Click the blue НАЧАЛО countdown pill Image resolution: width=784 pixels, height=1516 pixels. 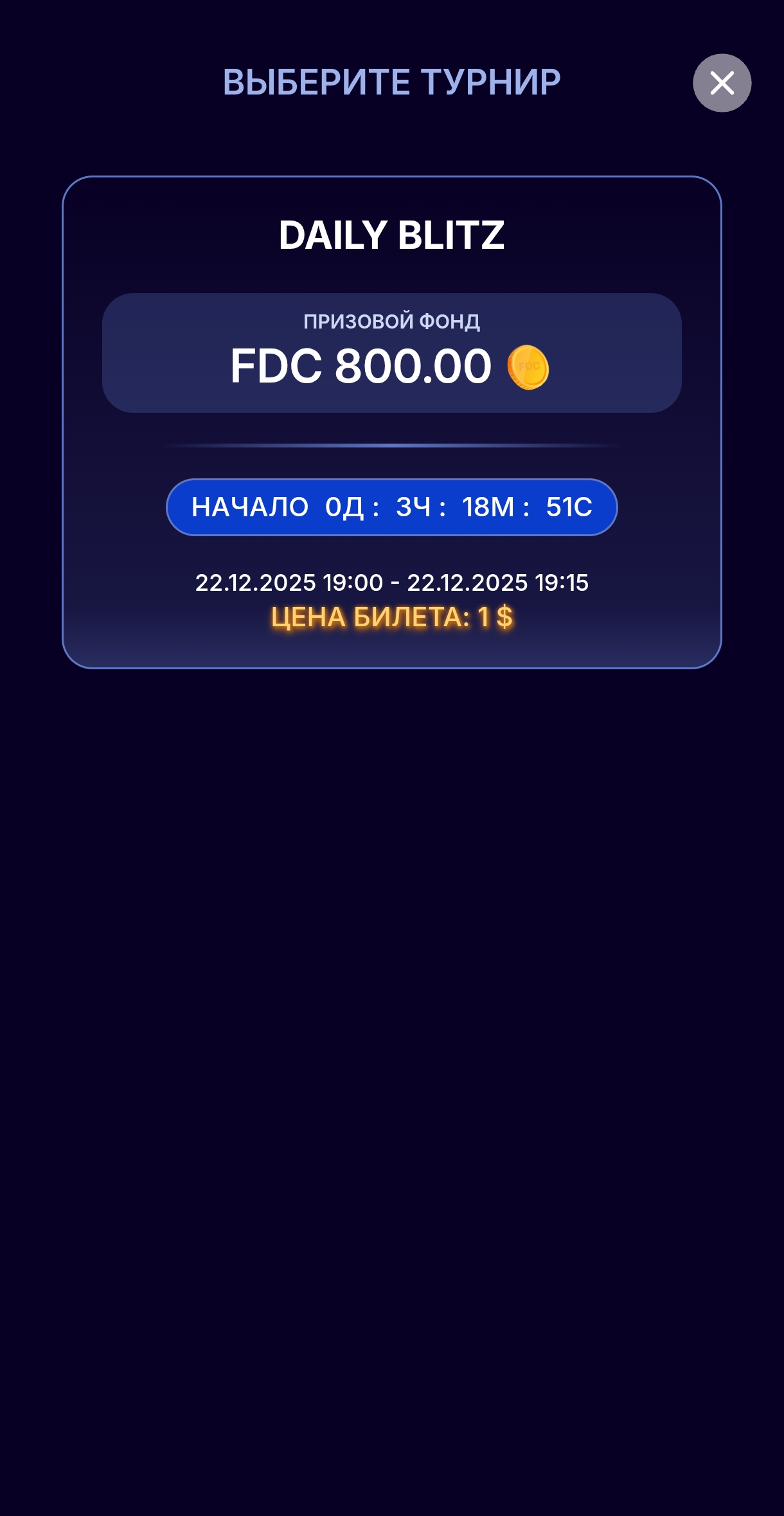(392, 507)
